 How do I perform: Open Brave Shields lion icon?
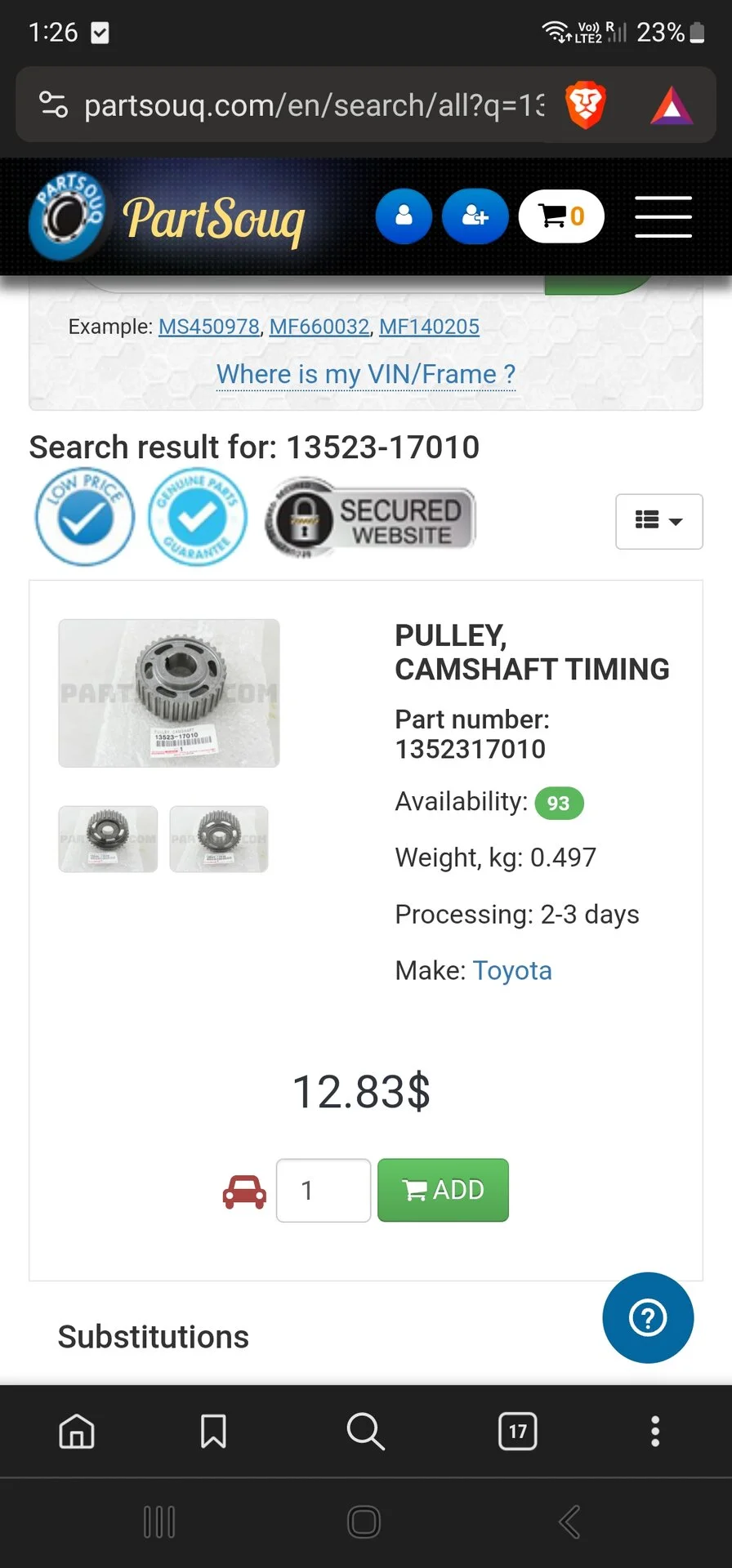pos(586,105)
